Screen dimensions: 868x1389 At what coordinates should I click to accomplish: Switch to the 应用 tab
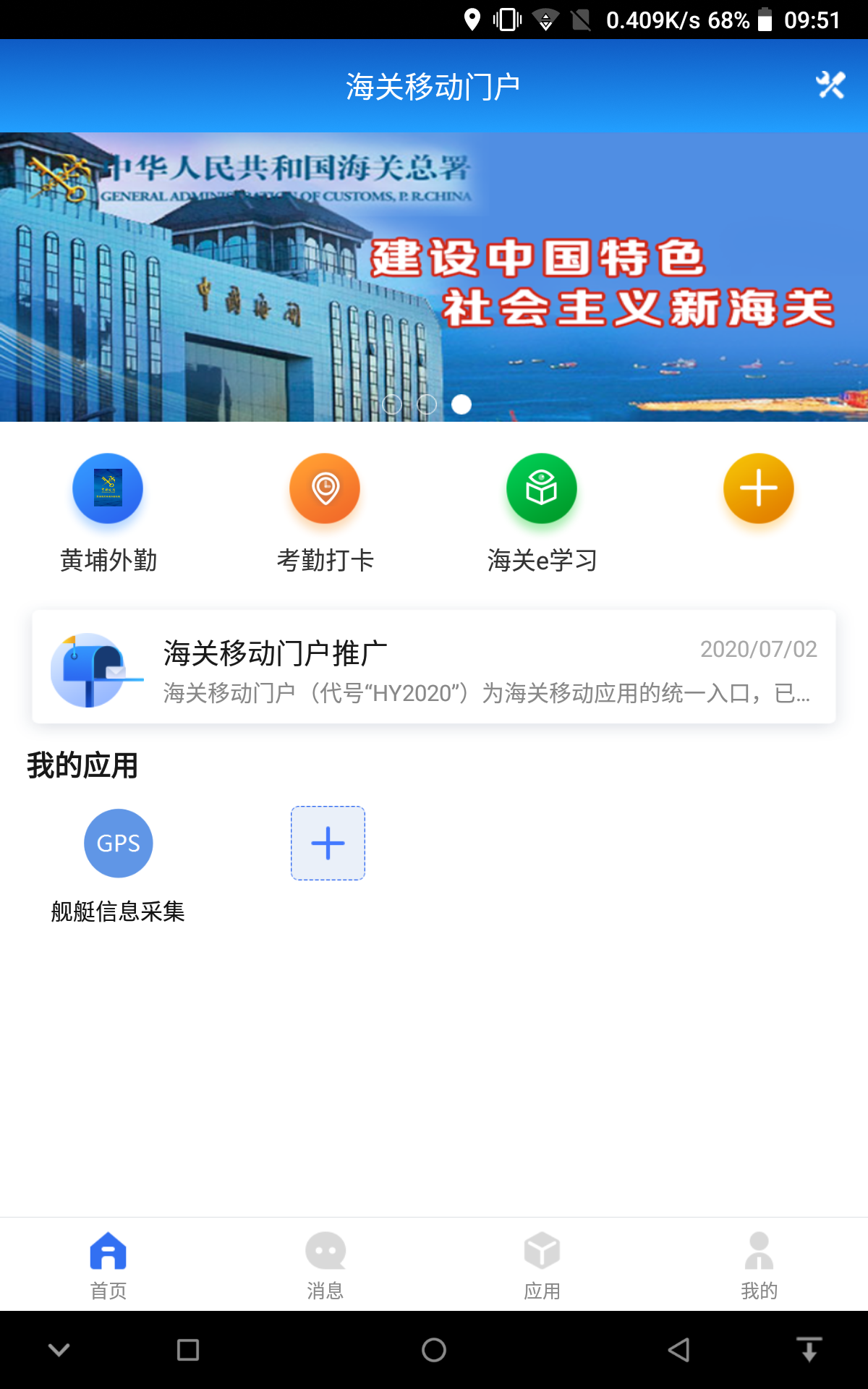point(542,1265)
